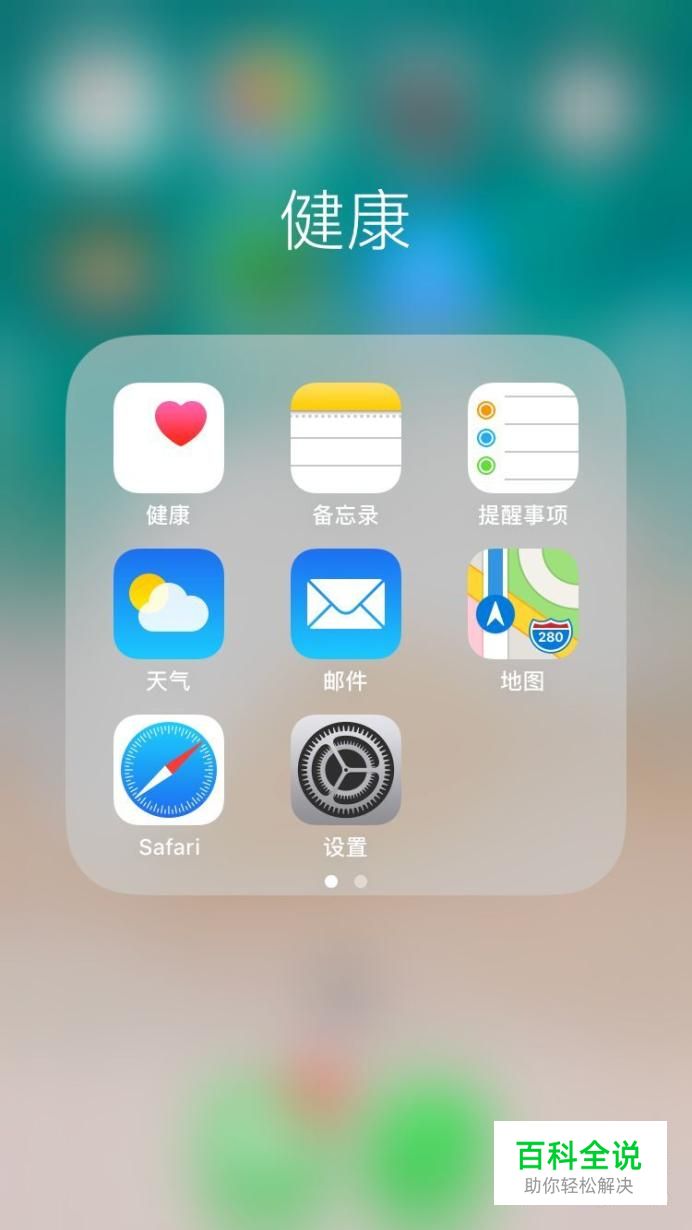Open the 健康 (Health) app
This screenshot has height=1230, width=692.
(168, 438)
